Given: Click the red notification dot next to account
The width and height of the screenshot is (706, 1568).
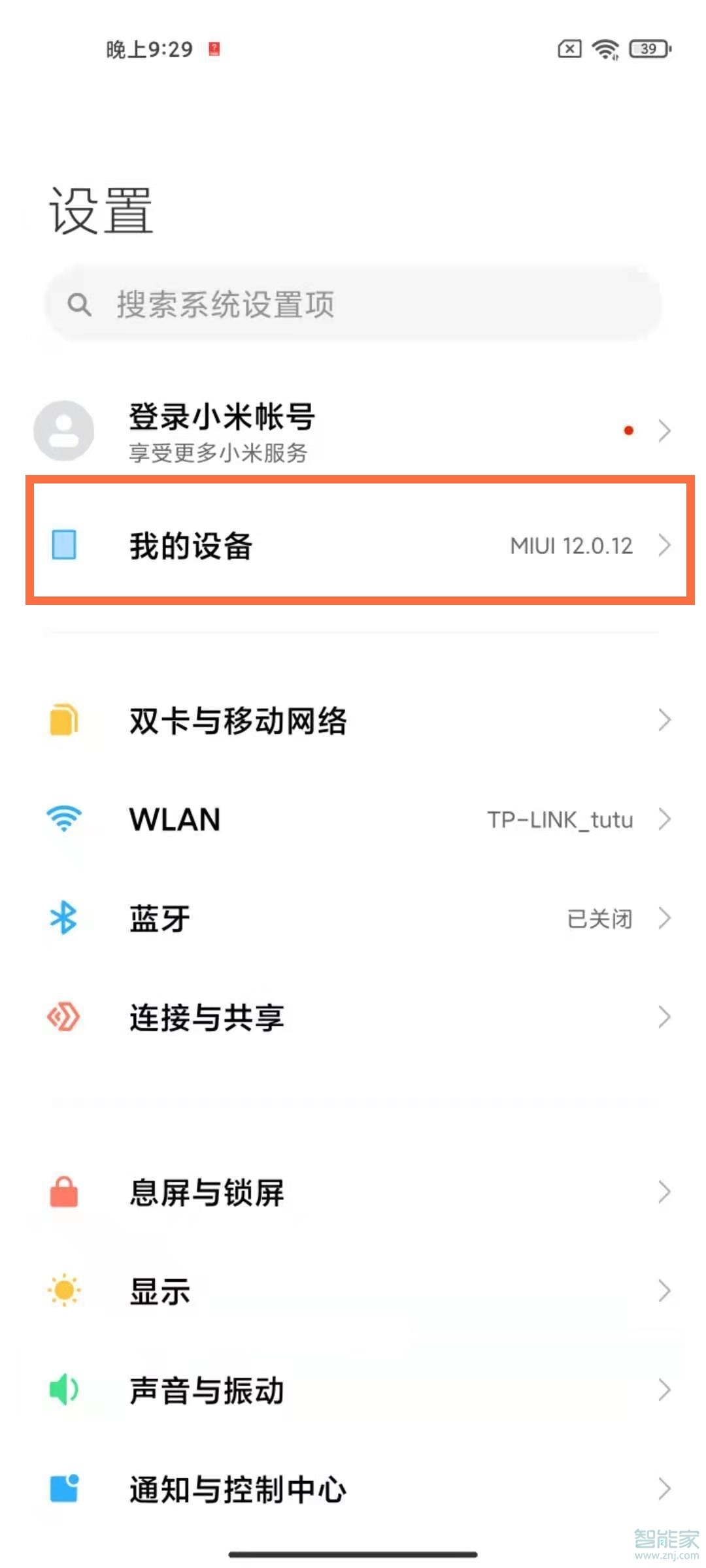Looking at the screenshot, I should coord(628,431).
